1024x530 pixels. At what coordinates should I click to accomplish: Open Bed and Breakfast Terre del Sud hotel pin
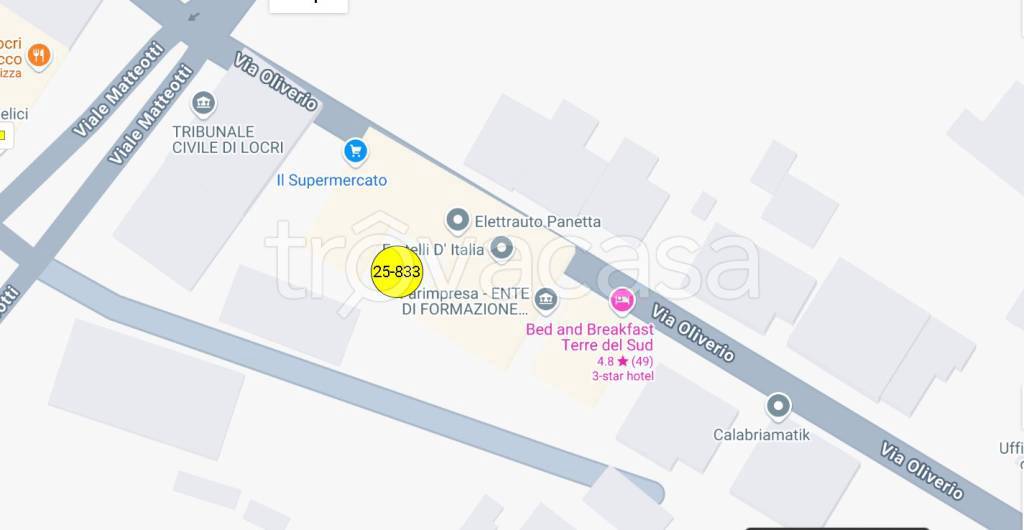click(622, 298)
